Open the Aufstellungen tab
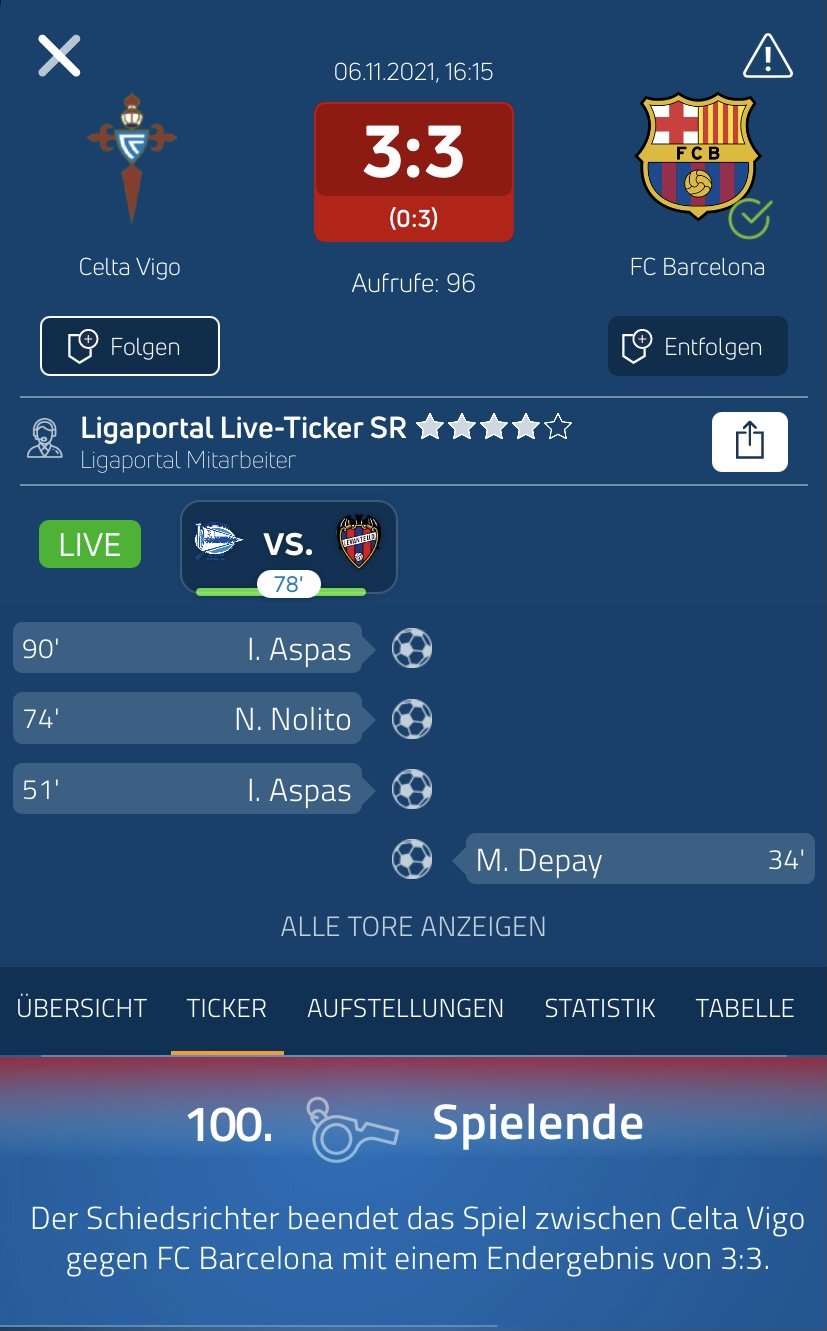Screen dimensions: 827x1331 coord(406,1008)
